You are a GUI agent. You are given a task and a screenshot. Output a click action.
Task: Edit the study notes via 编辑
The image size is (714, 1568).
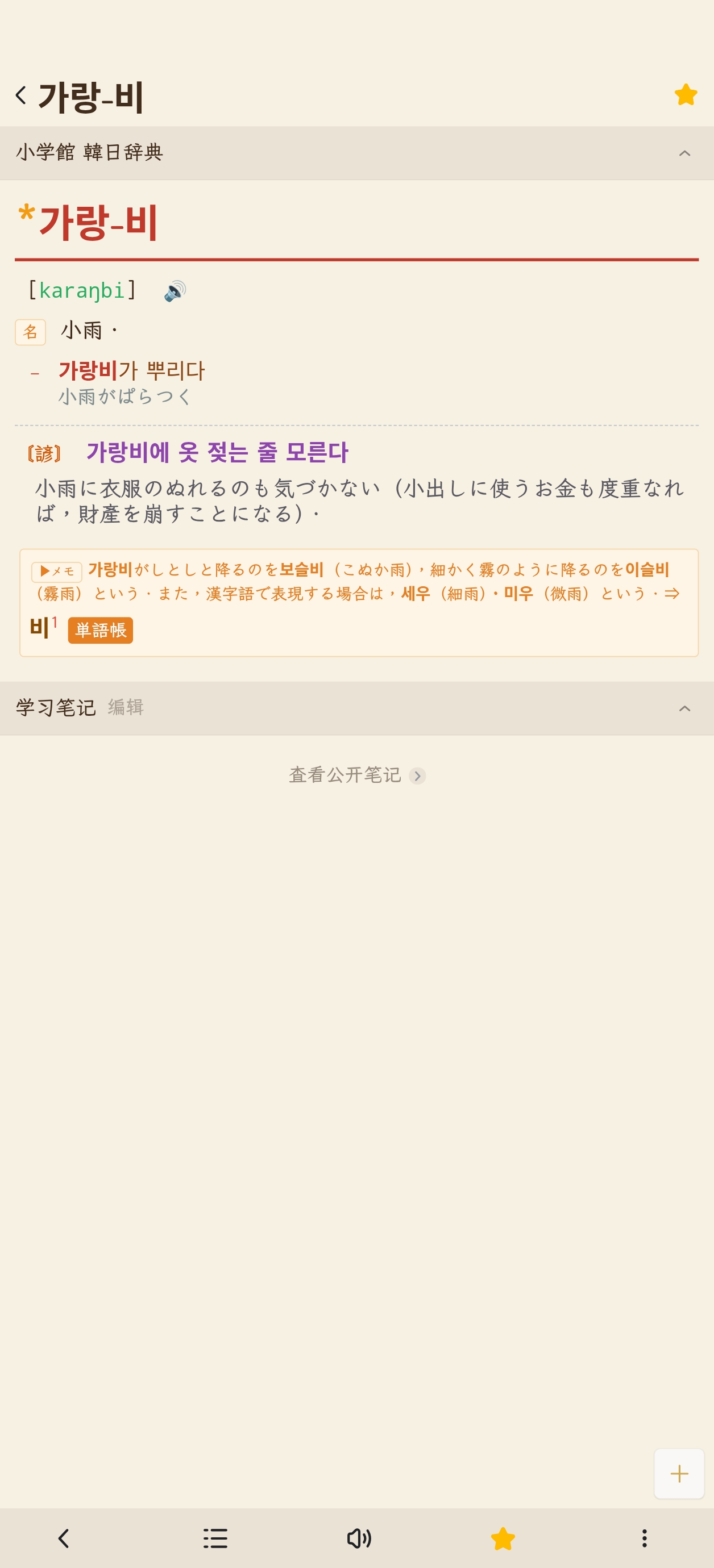(126, 707)
